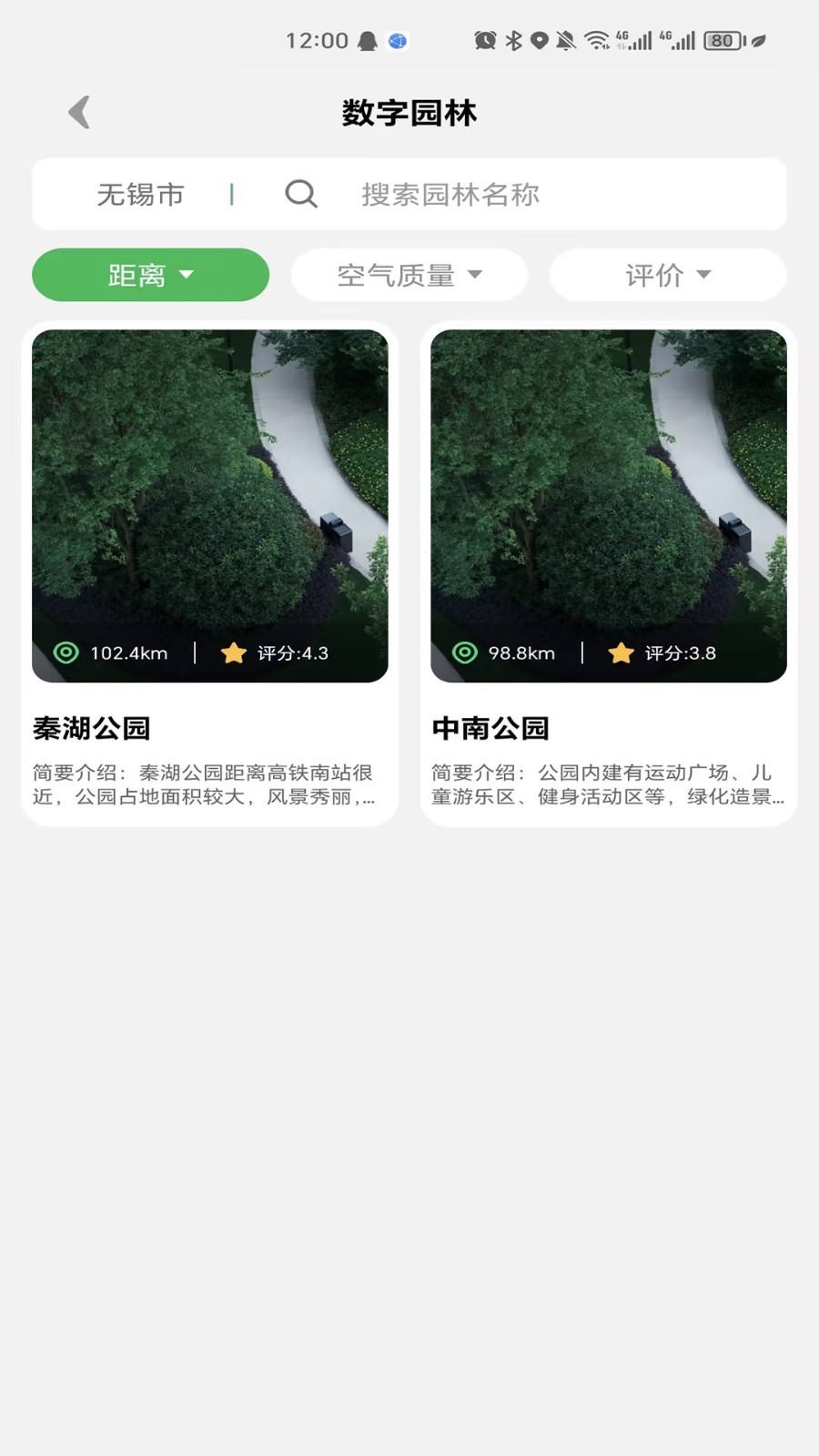Click the search magnifier icon

300,194
